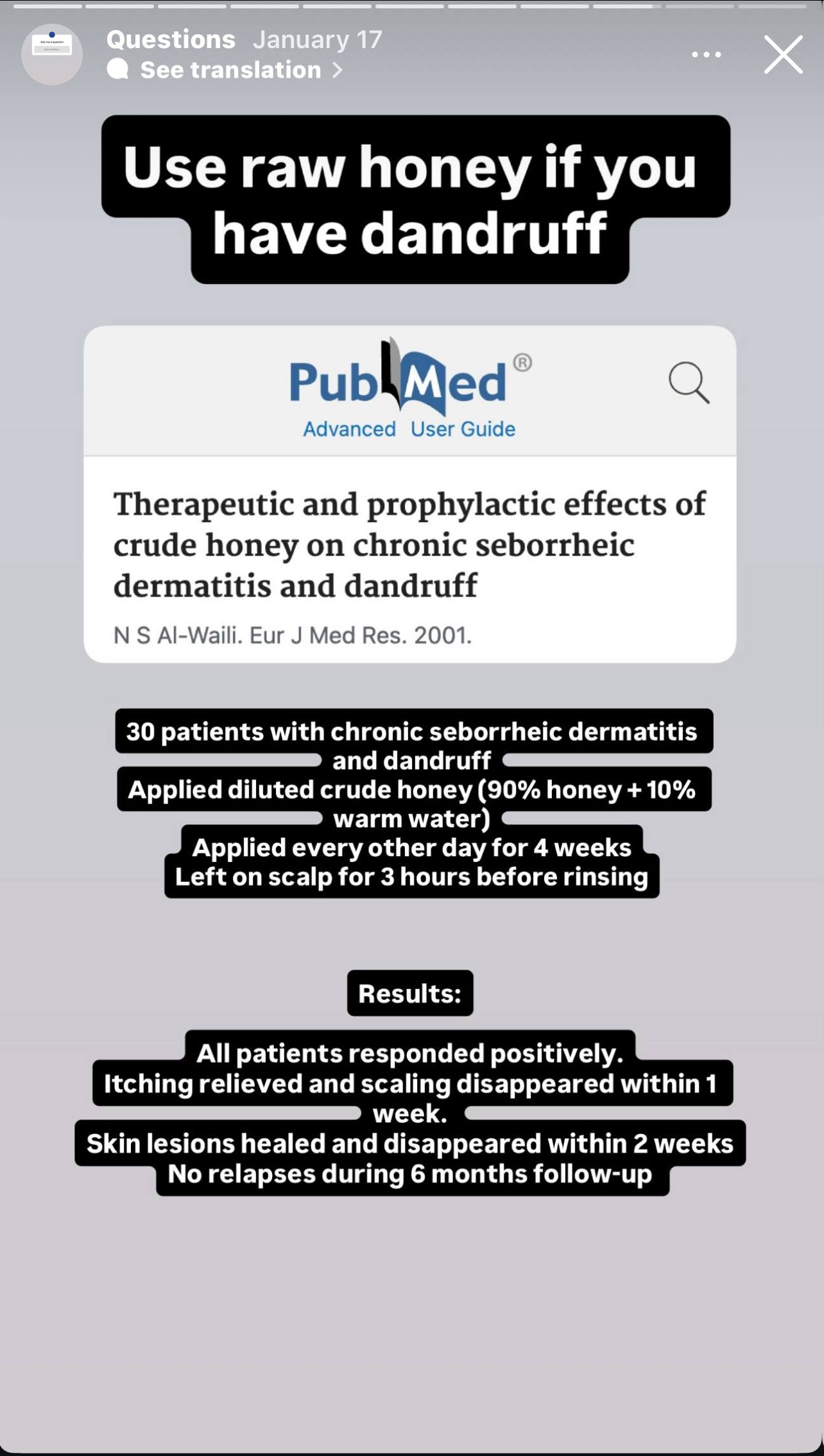Open the Questions highlight profile picture
The height and width of the screenshot is (1456, 824).
point(52,54)
